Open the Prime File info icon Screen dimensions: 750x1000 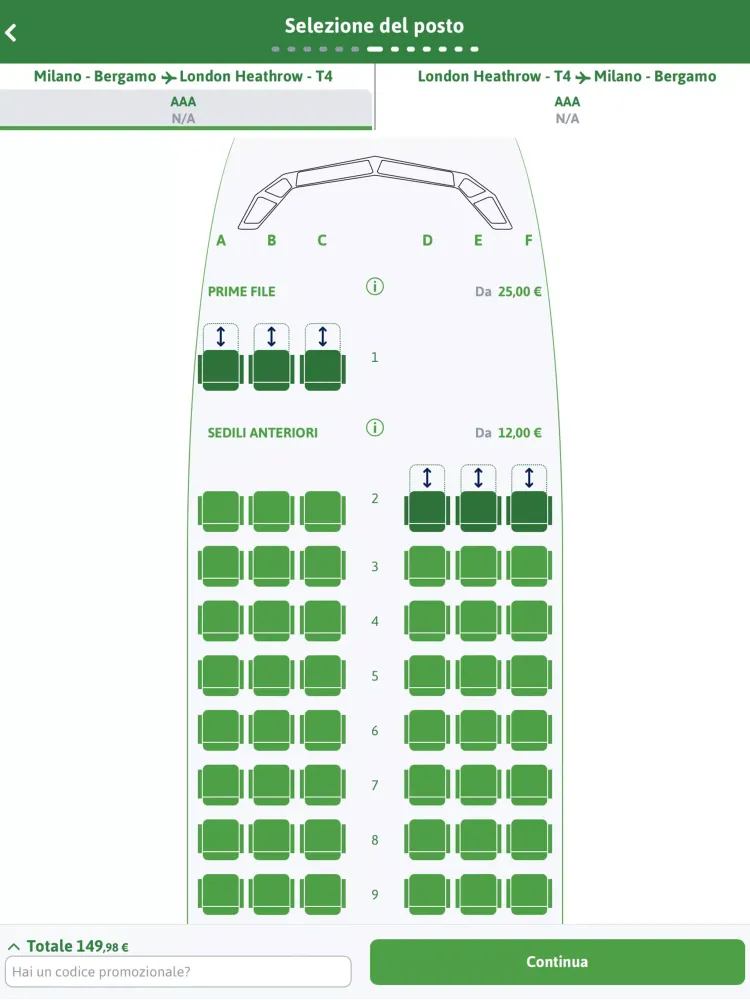(x=375, y=287)
